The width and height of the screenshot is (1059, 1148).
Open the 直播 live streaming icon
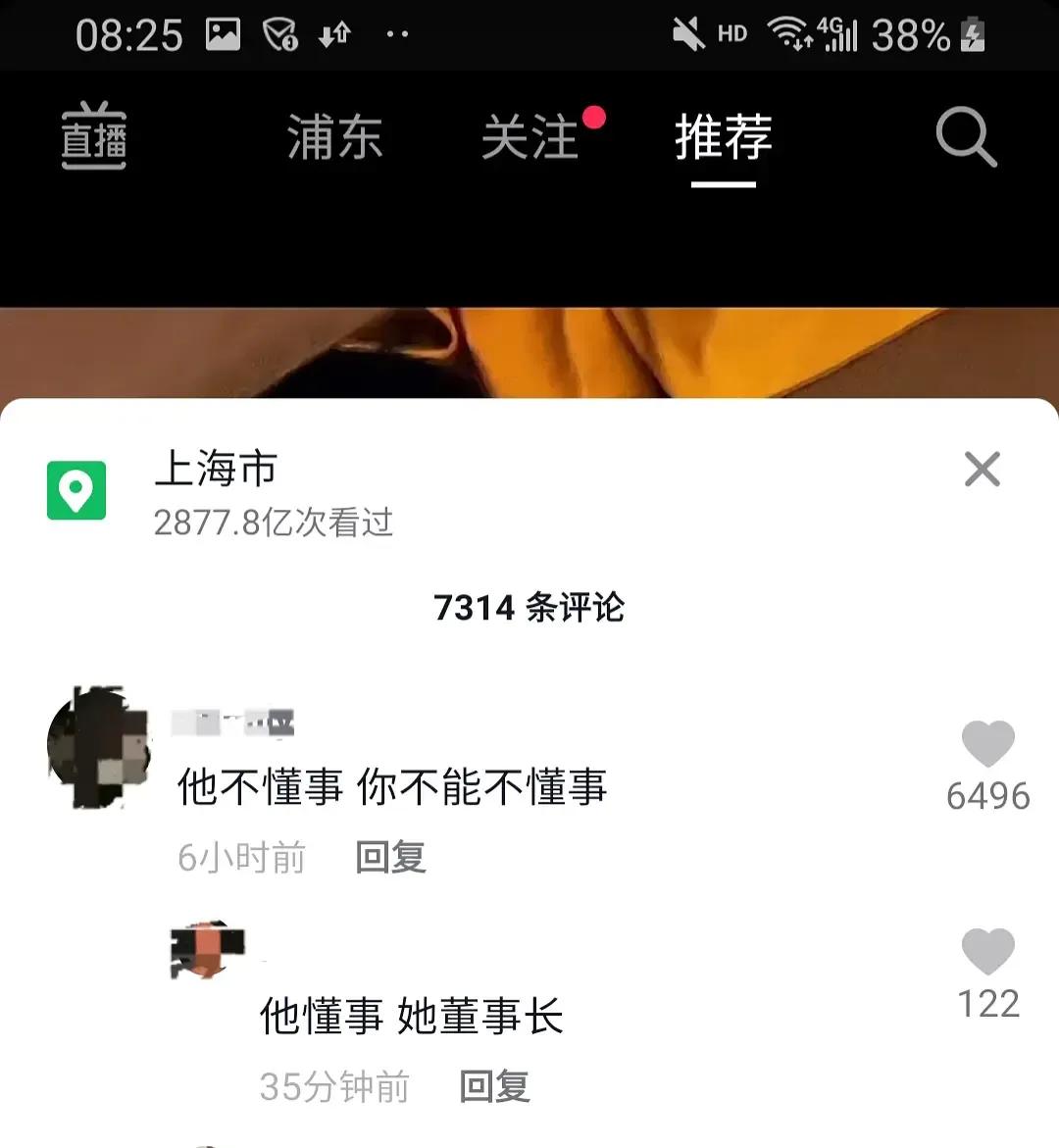(94, 137)
